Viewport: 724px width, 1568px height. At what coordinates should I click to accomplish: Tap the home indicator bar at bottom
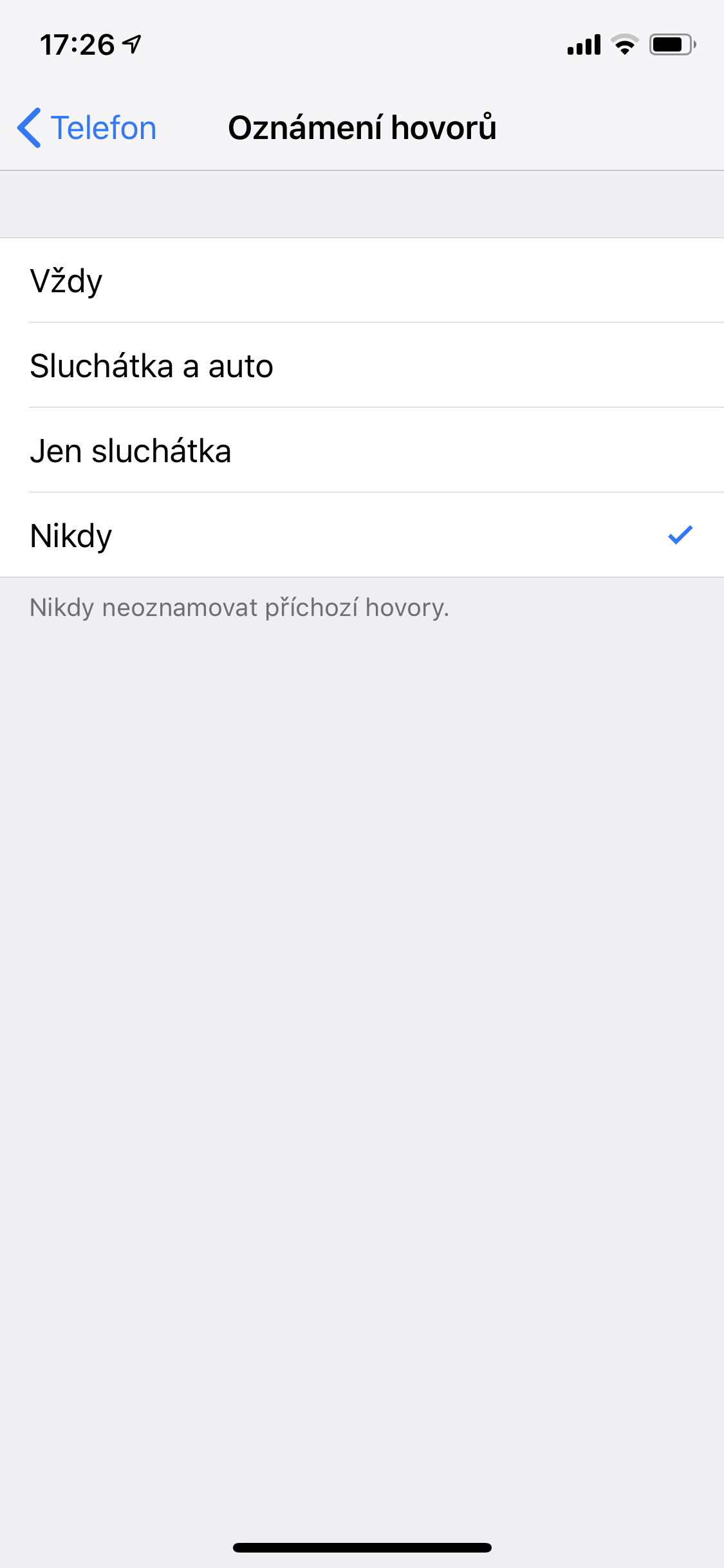[362, 1547]
